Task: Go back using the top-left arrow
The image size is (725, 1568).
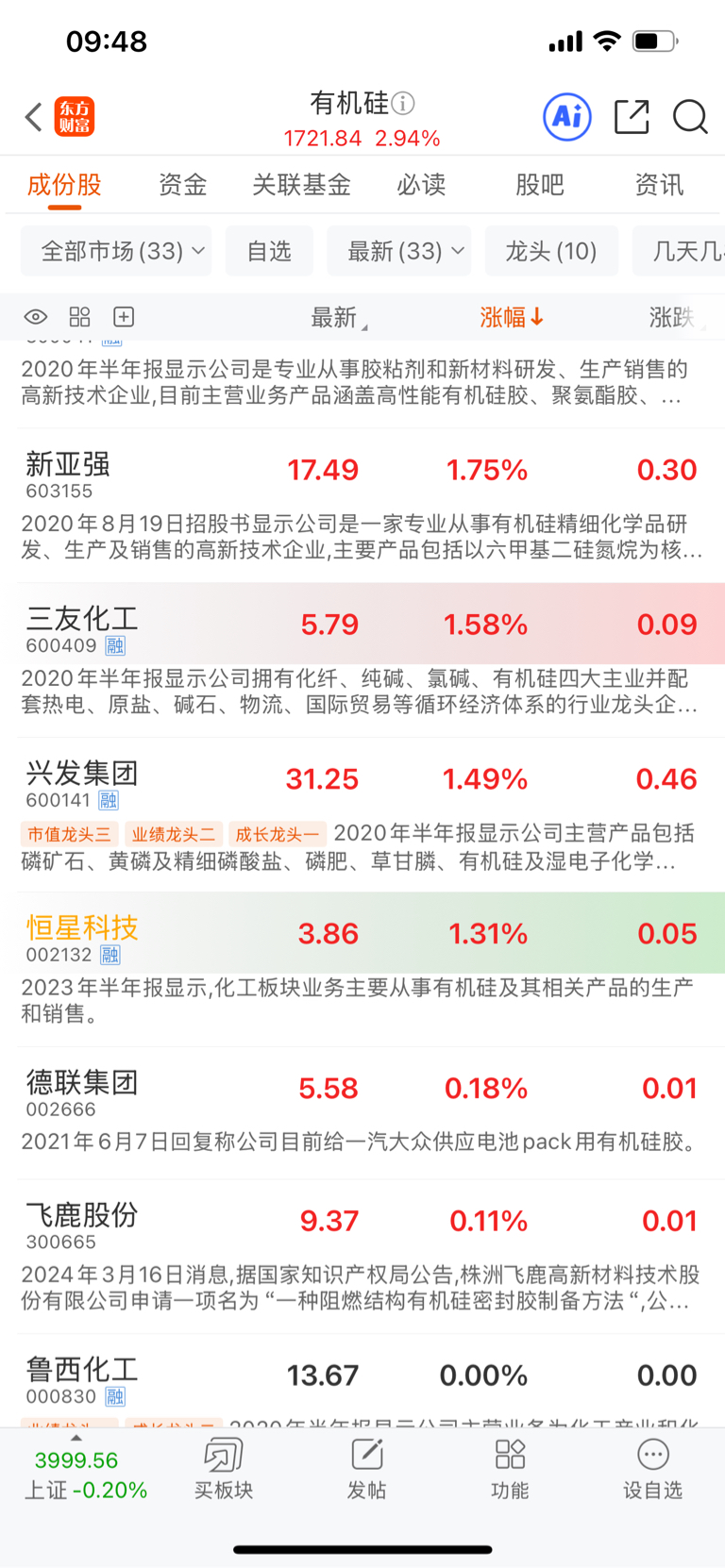Action: pyautogui.click(x=34, y=117)
